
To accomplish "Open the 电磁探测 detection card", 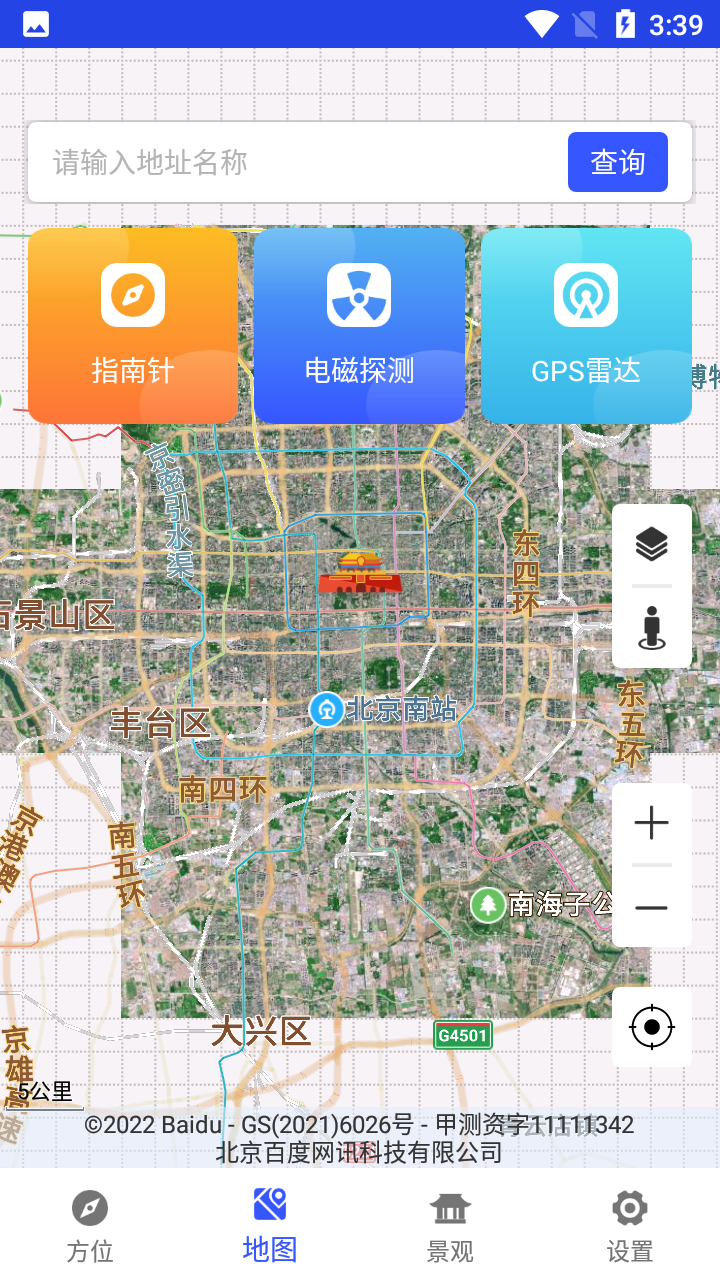I will click(x=359, y=325).
